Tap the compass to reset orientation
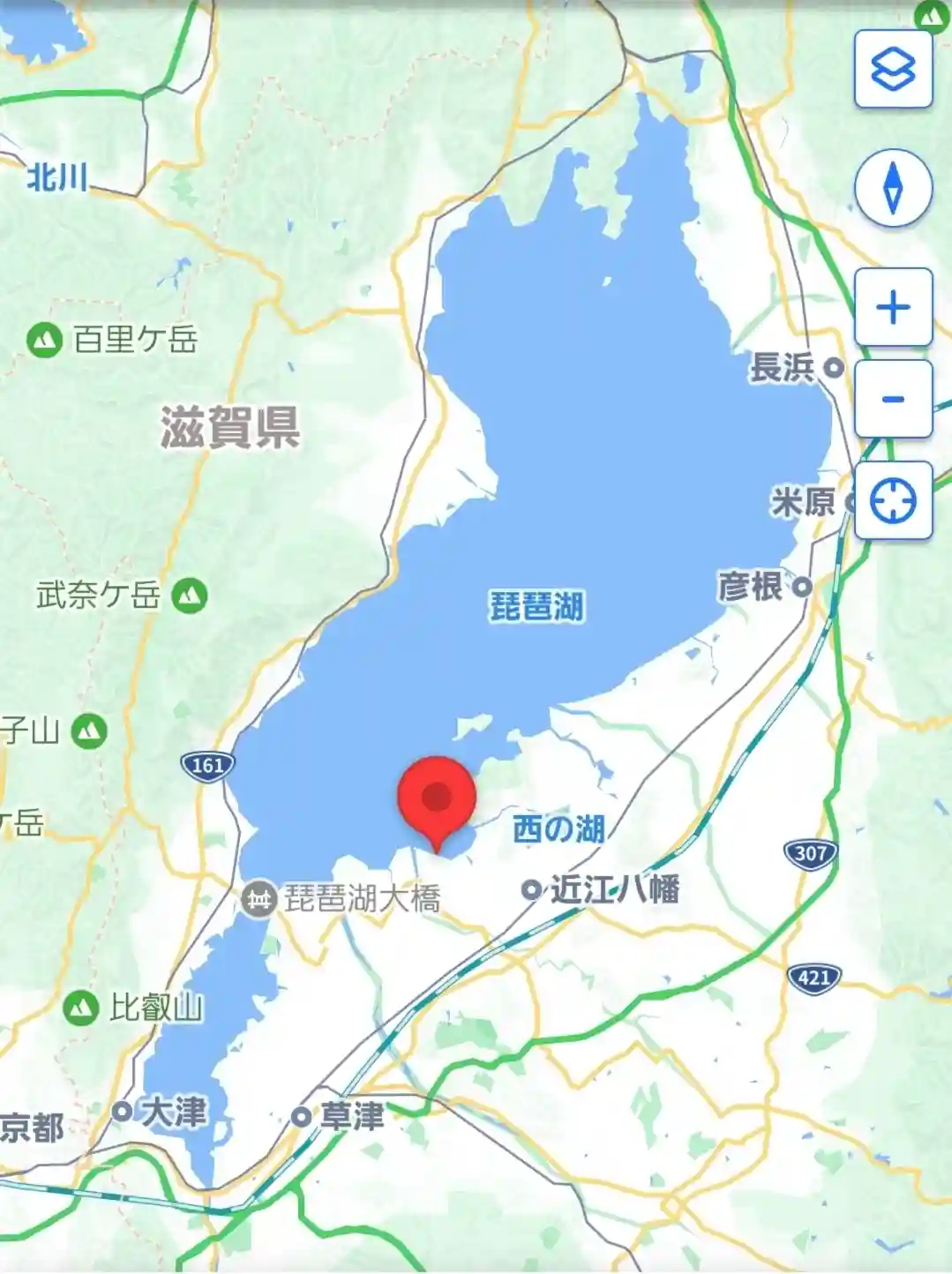This screenshot has width=952, height=1274. 893,188
